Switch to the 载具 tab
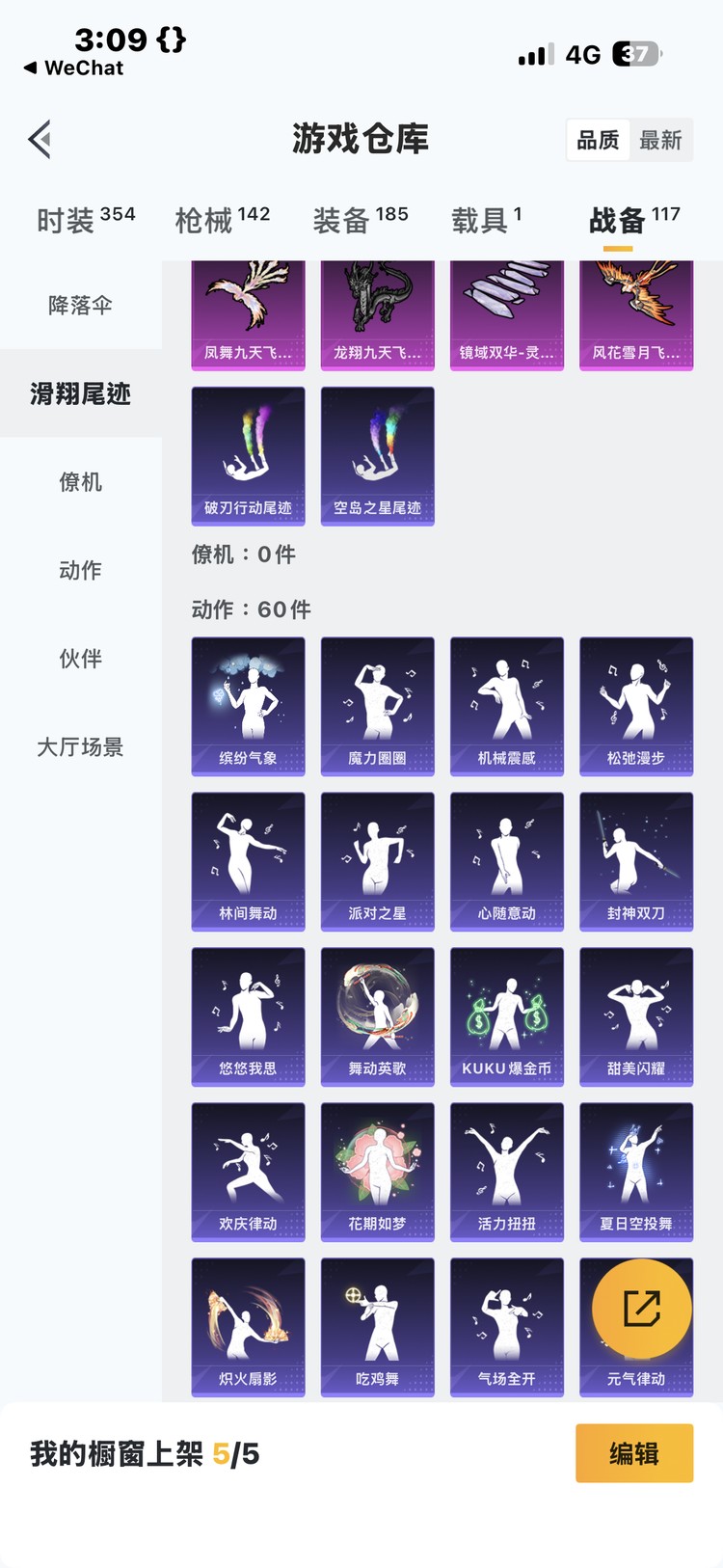The image size is (723, 1568). pyautogui.click(x=486, y=221)
